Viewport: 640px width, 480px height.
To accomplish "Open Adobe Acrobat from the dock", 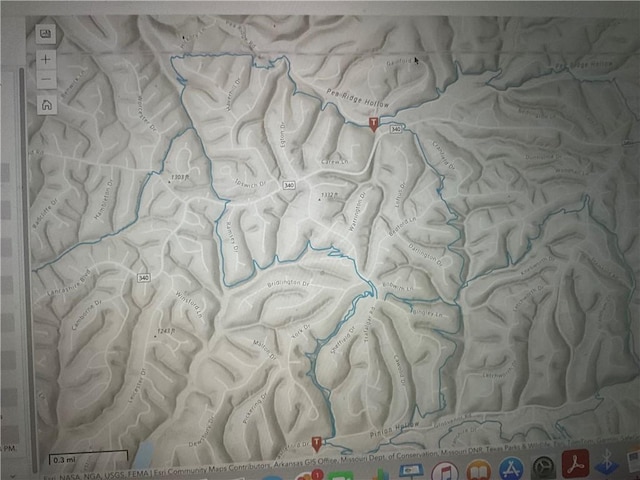I will pos(575,466).
